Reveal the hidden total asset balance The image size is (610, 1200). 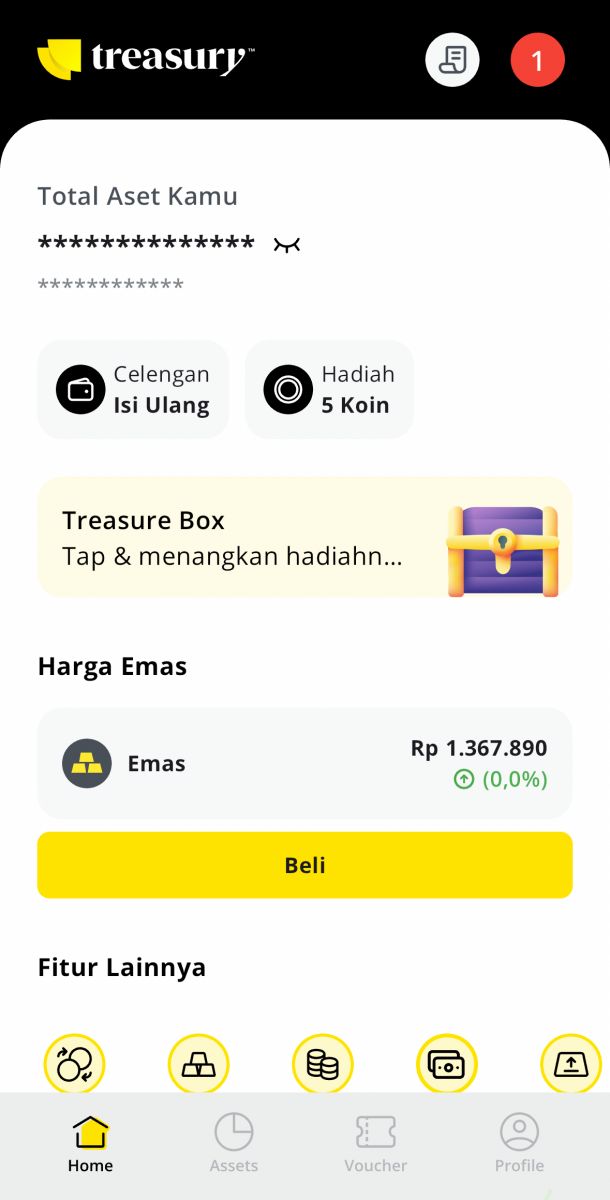click(x=287, y=244)
